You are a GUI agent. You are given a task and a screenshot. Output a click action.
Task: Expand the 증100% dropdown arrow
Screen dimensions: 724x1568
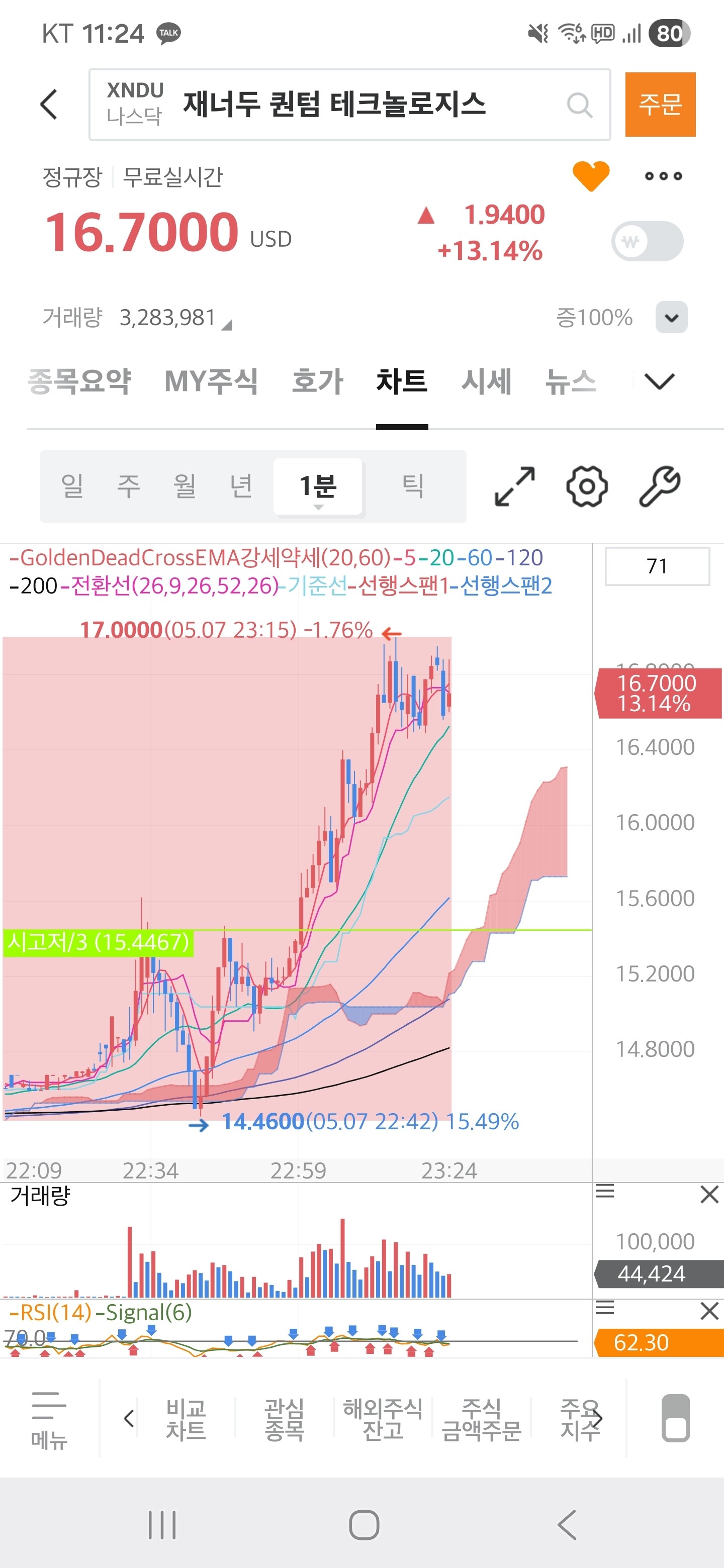tap(671, 317)
